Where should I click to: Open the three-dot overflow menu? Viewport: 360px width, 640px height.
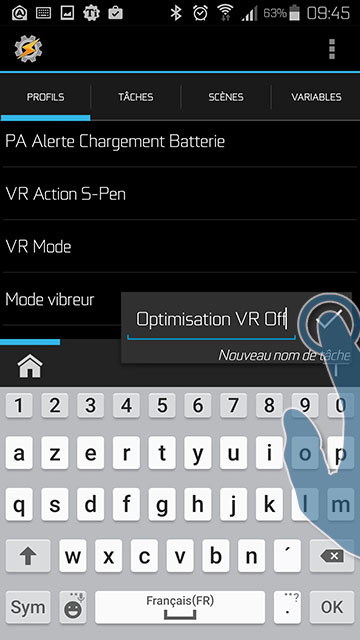point(332,49)
